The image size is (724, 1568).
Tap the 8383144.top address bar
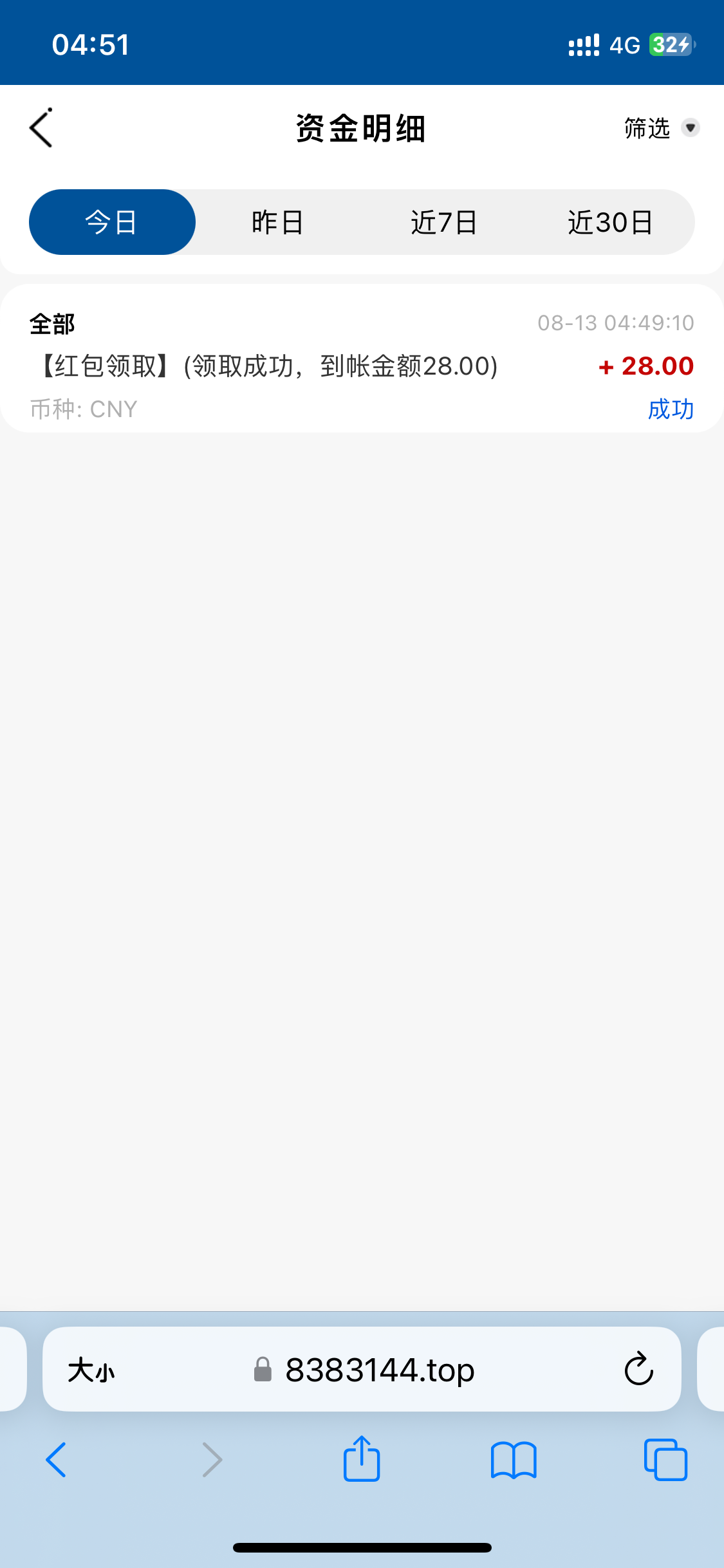click(x=380, y=1370)
